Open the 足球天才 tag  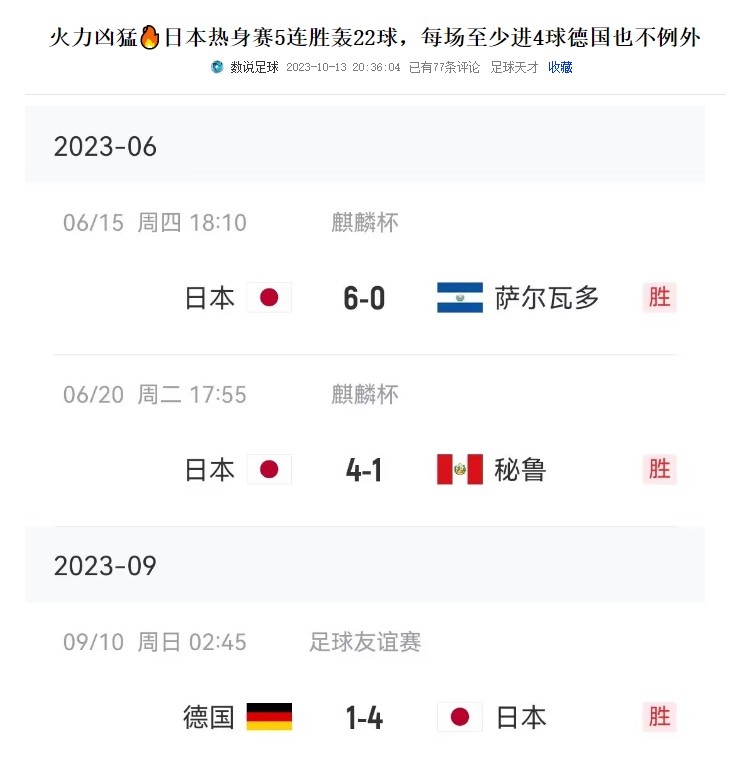[x=514, y=68]
